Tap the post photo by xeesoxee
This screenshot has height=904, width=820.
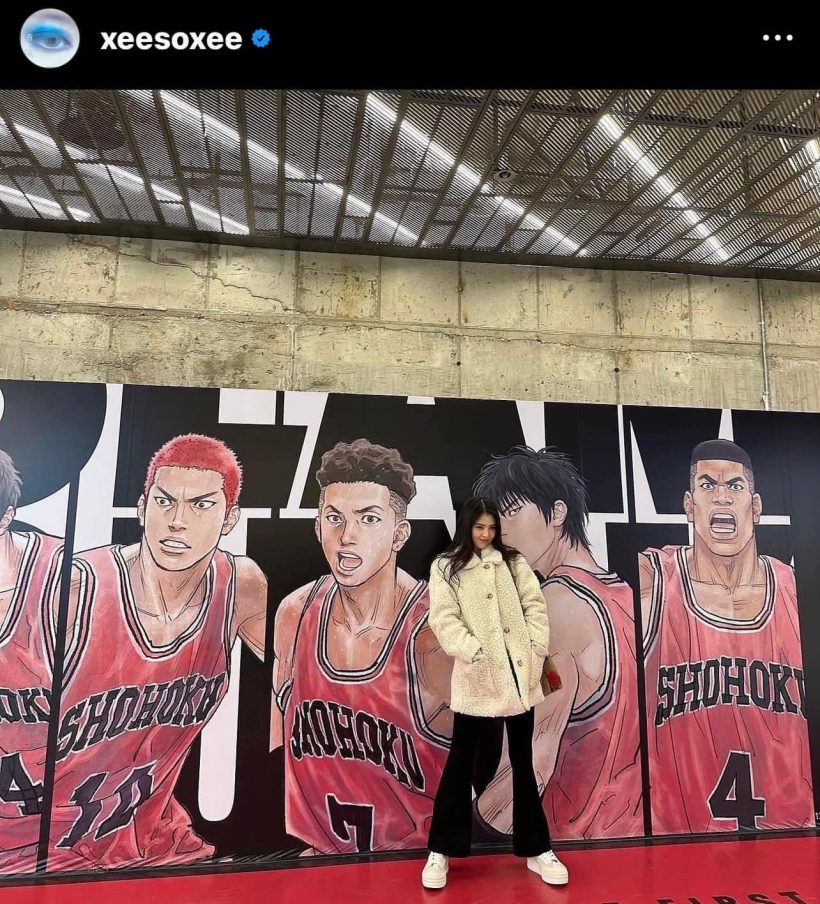coord(410,495)
